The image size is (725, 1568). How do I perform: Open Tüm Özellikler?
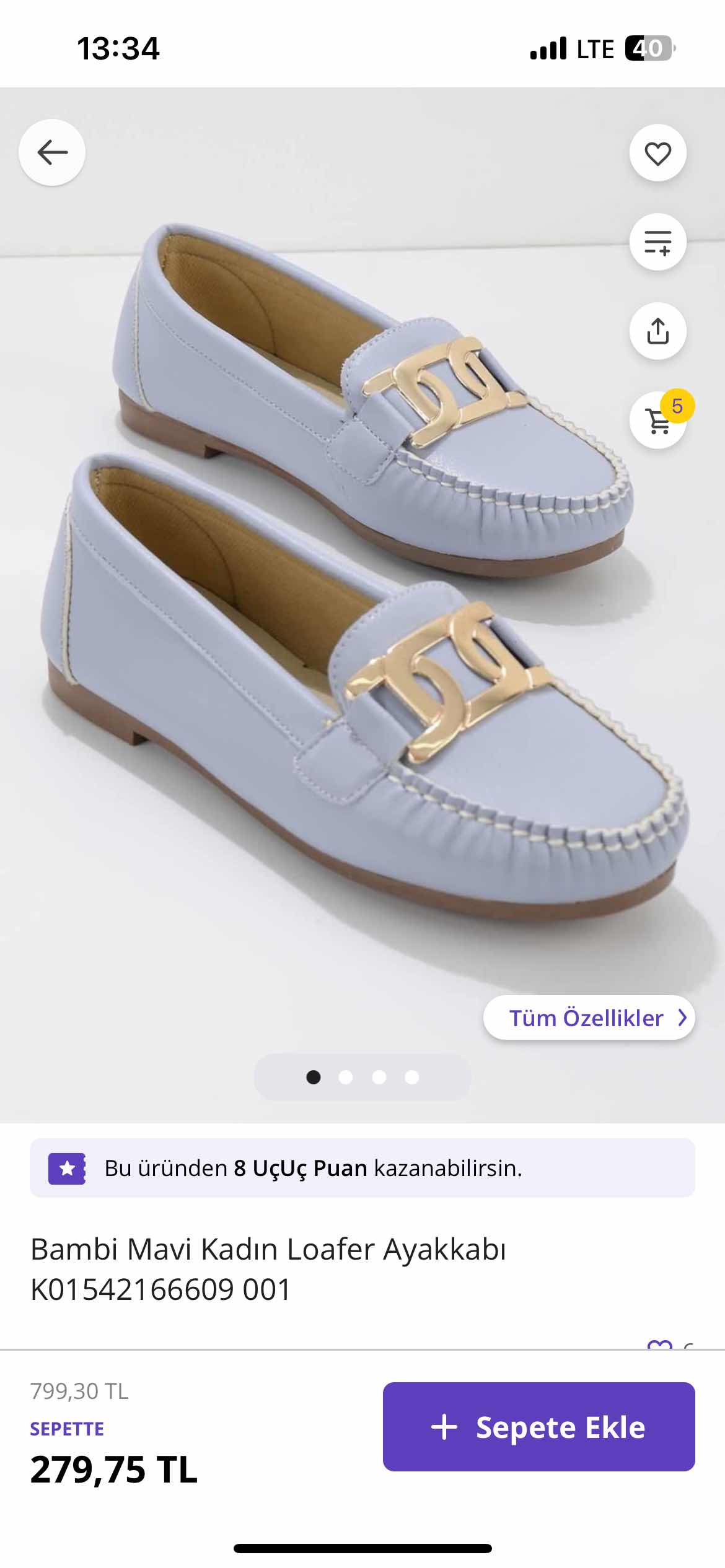(x=589, y=1017)
